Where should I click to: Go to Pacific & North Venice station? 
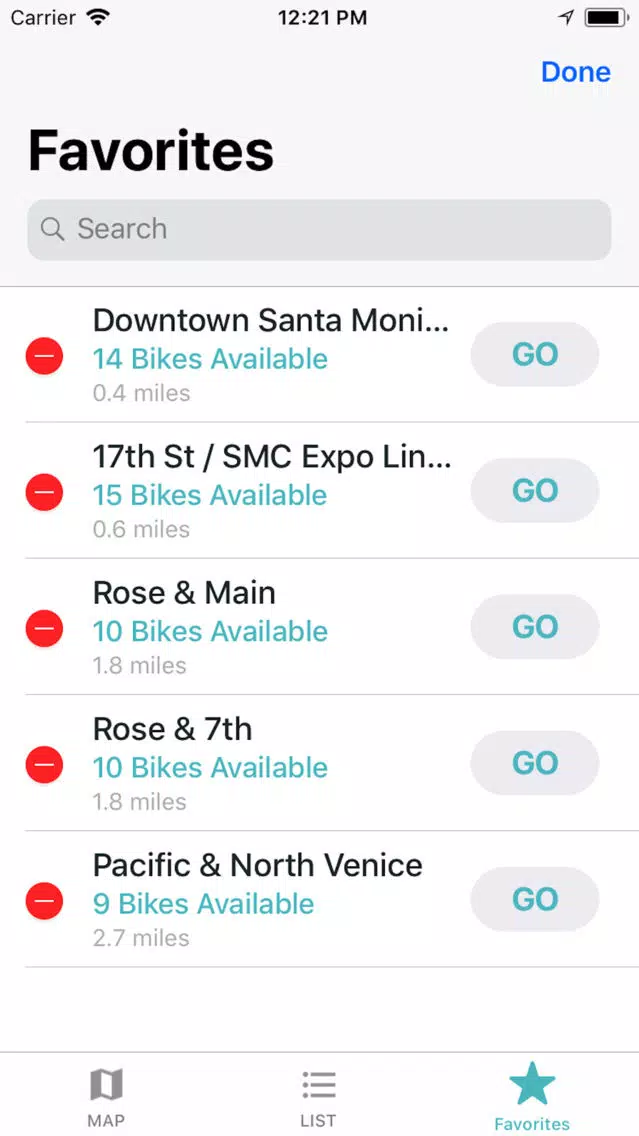[535, 899]
